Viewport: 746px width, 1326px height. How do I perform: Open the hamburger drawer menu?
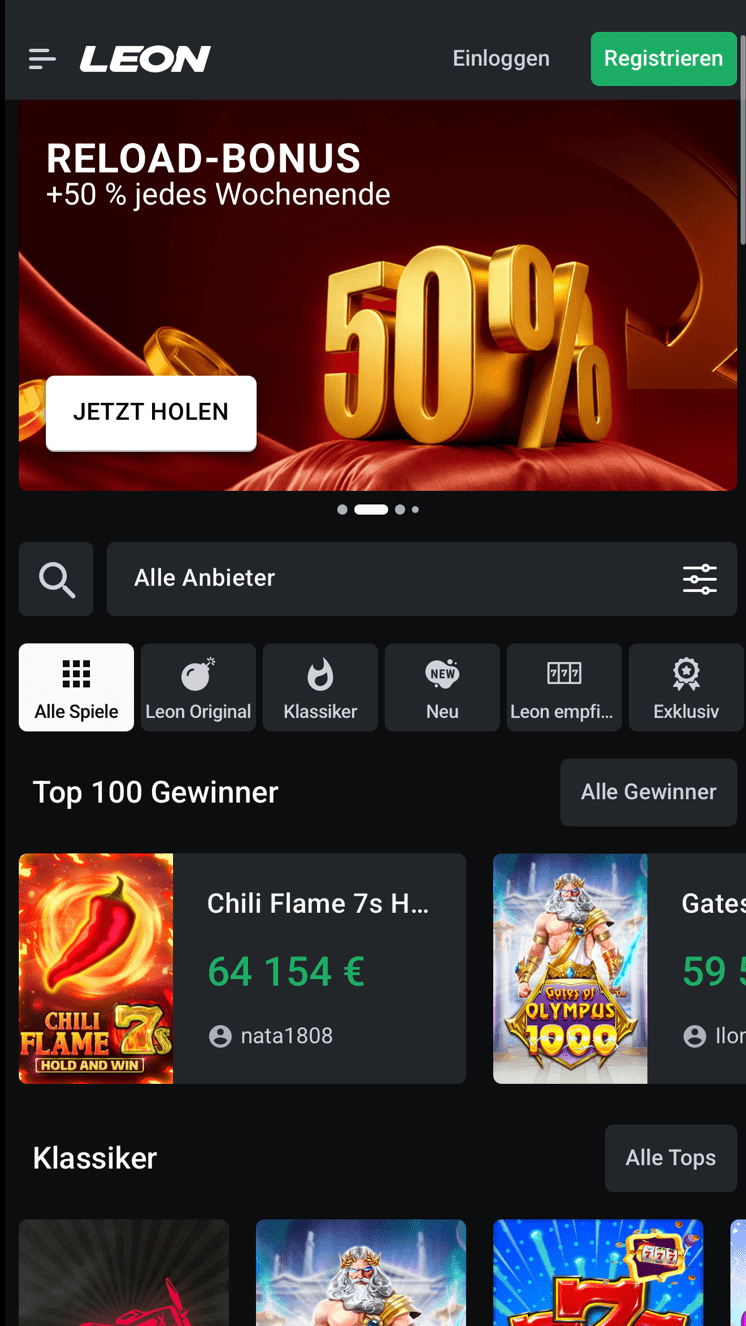[x=42, y=59]
